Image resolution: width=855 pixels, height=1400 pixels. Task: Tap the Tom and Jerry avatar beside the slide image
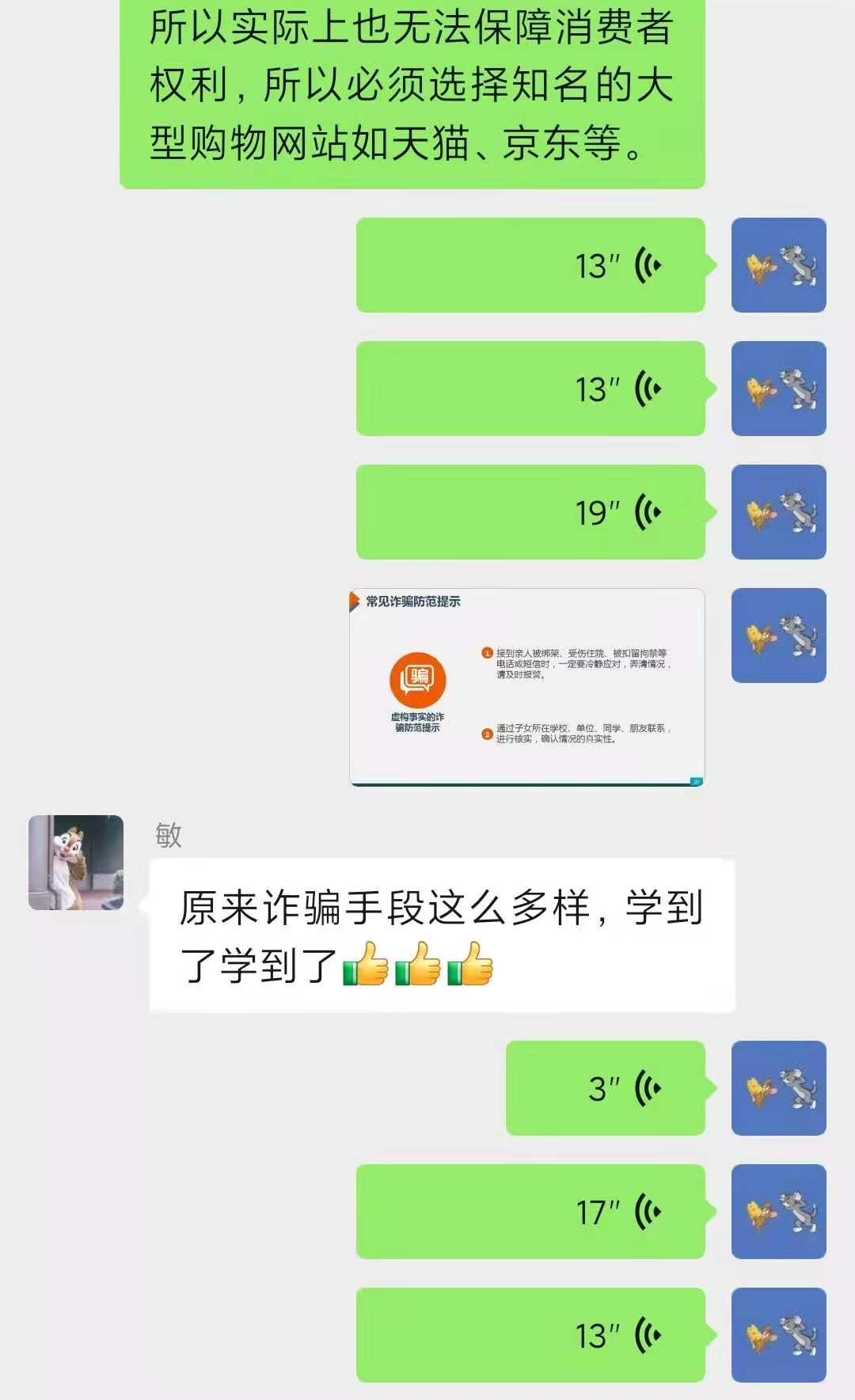point(778,636)
